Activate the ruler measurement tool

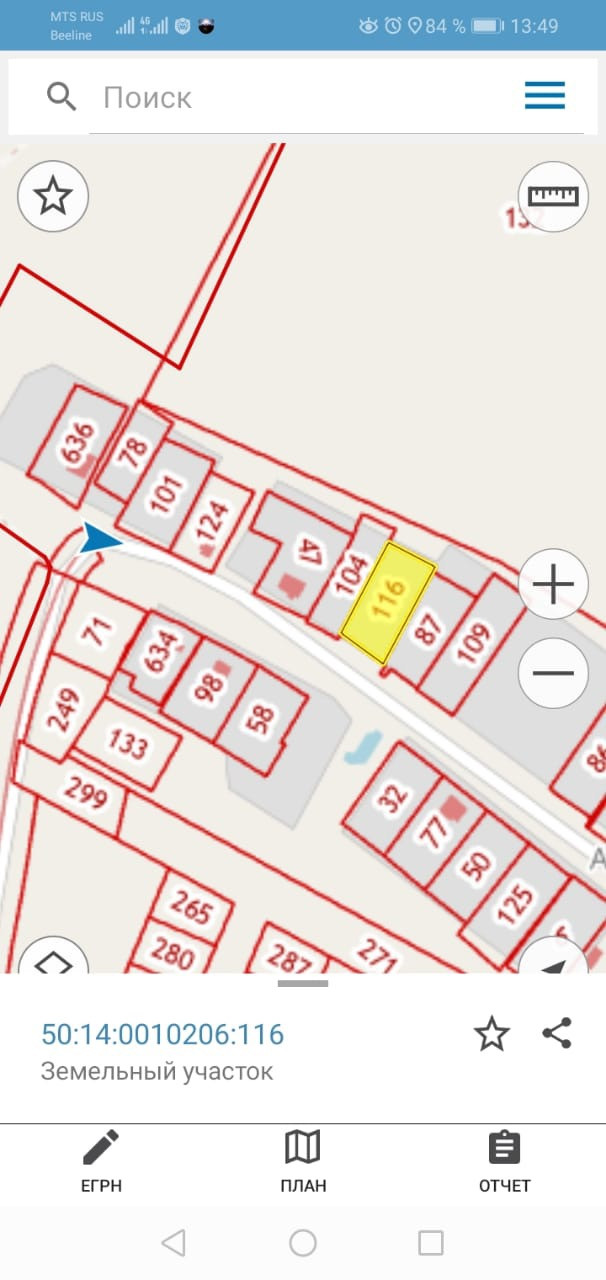pos(553,196)
